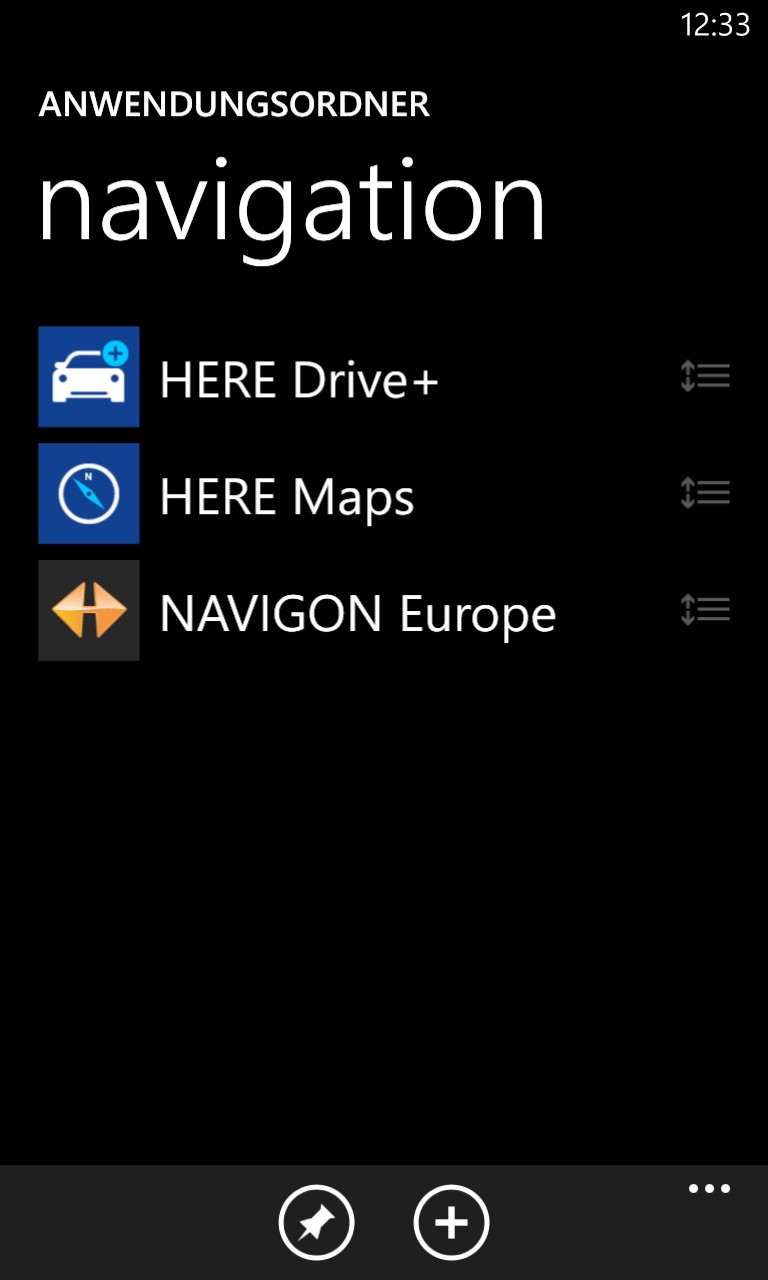Viewport: 768px width, 1280px height.
Task: Launch HERE Maps
Action: (286, 496)
